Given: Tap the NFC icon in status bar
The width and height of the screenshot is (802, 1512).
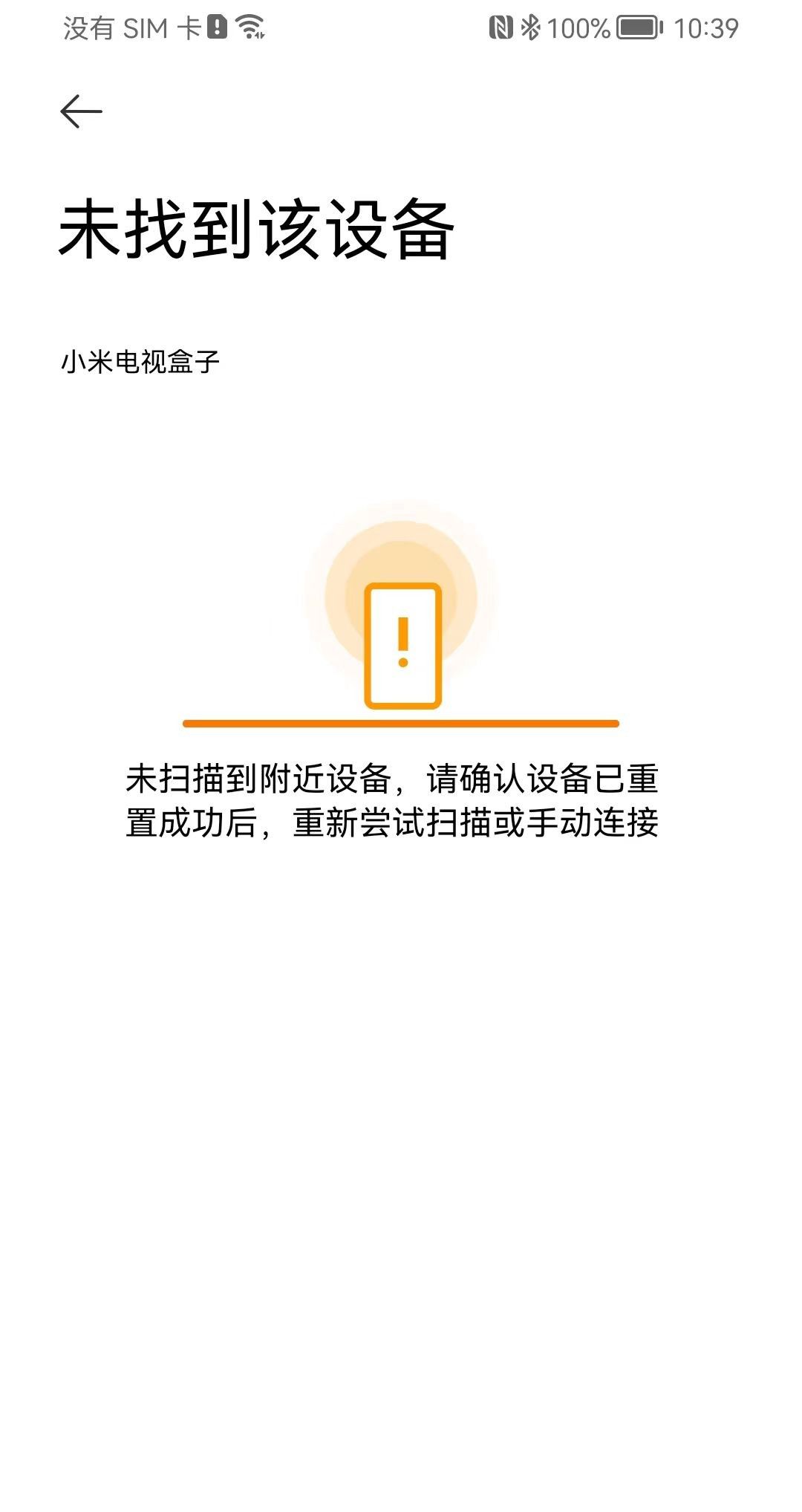Looking at the screenshot, I should [x=502, y=27].
